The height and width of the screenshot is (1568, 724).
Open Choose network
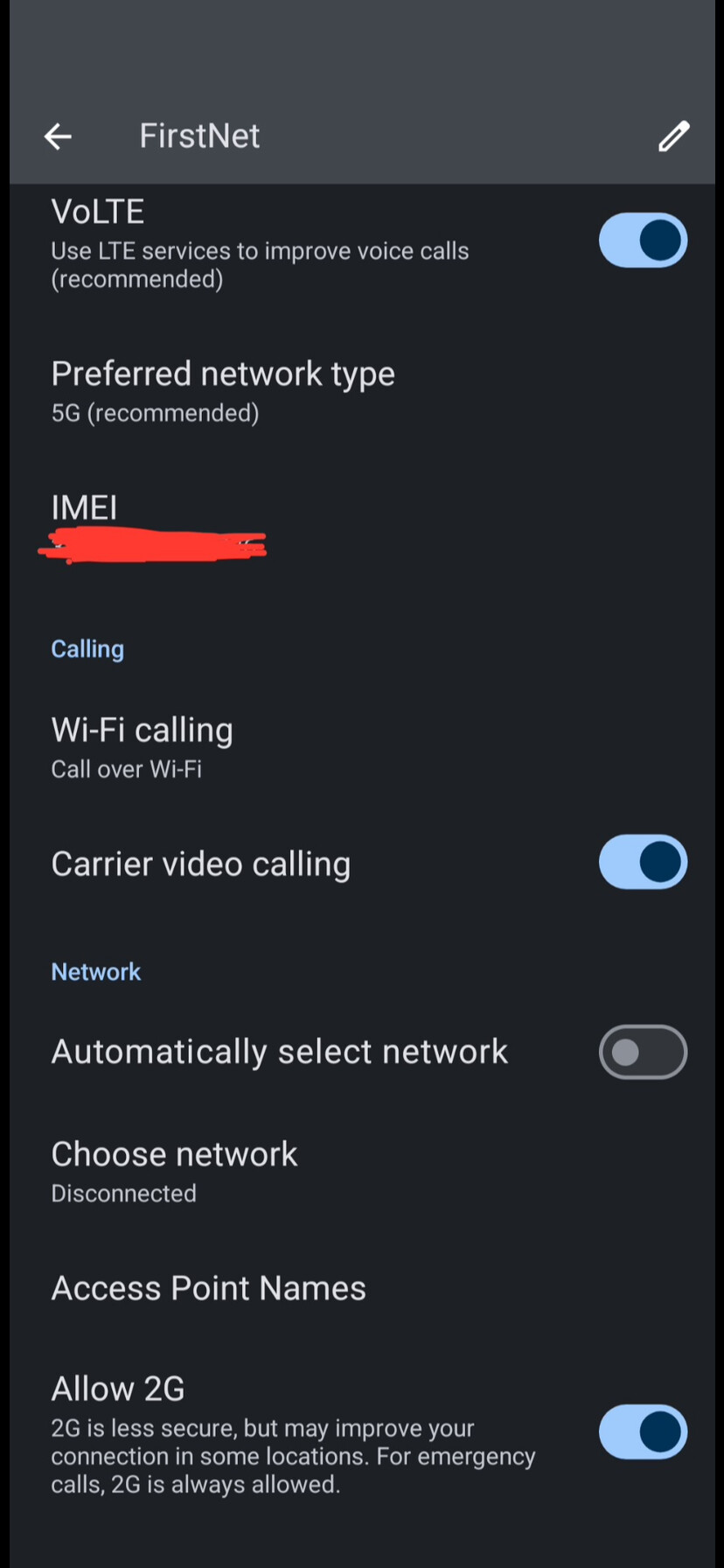[x=175, y=1171]
